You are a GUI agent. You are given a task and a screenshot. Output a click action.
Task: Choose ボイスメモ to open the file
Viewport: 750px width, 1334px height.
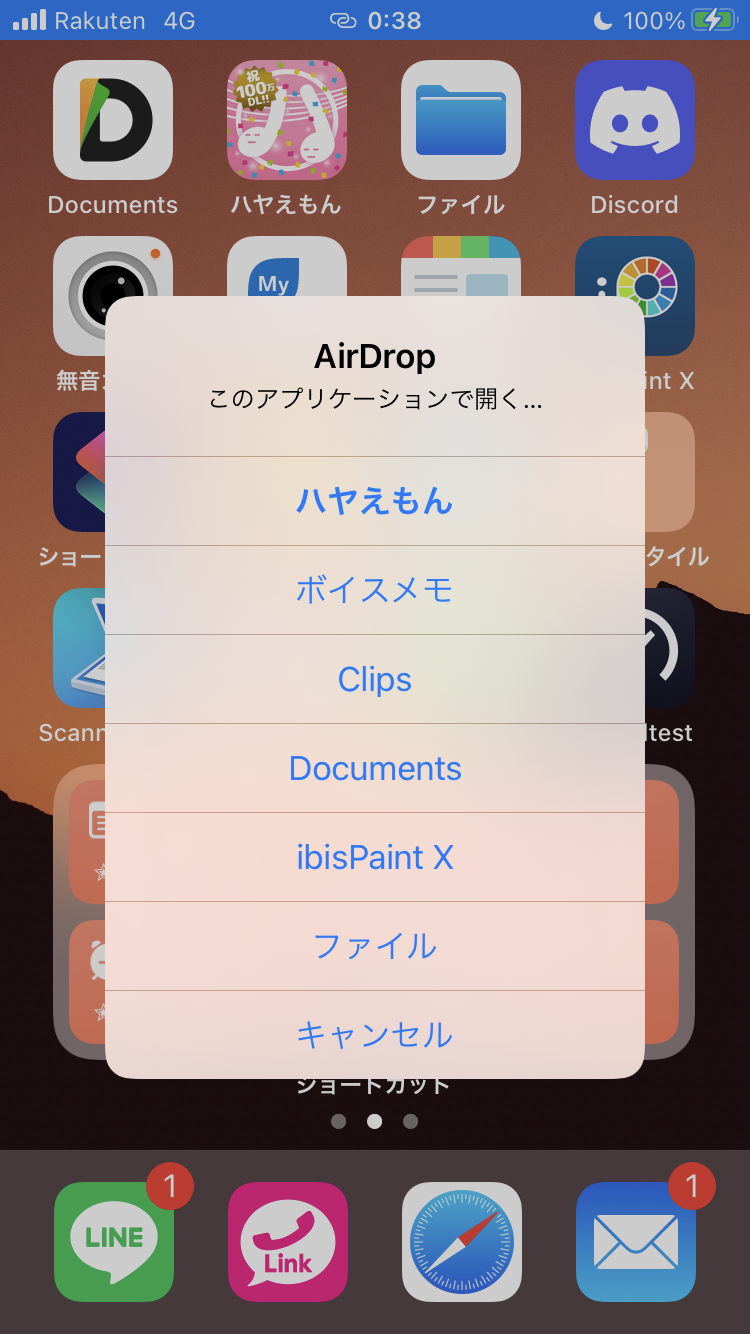coord(375,590)
